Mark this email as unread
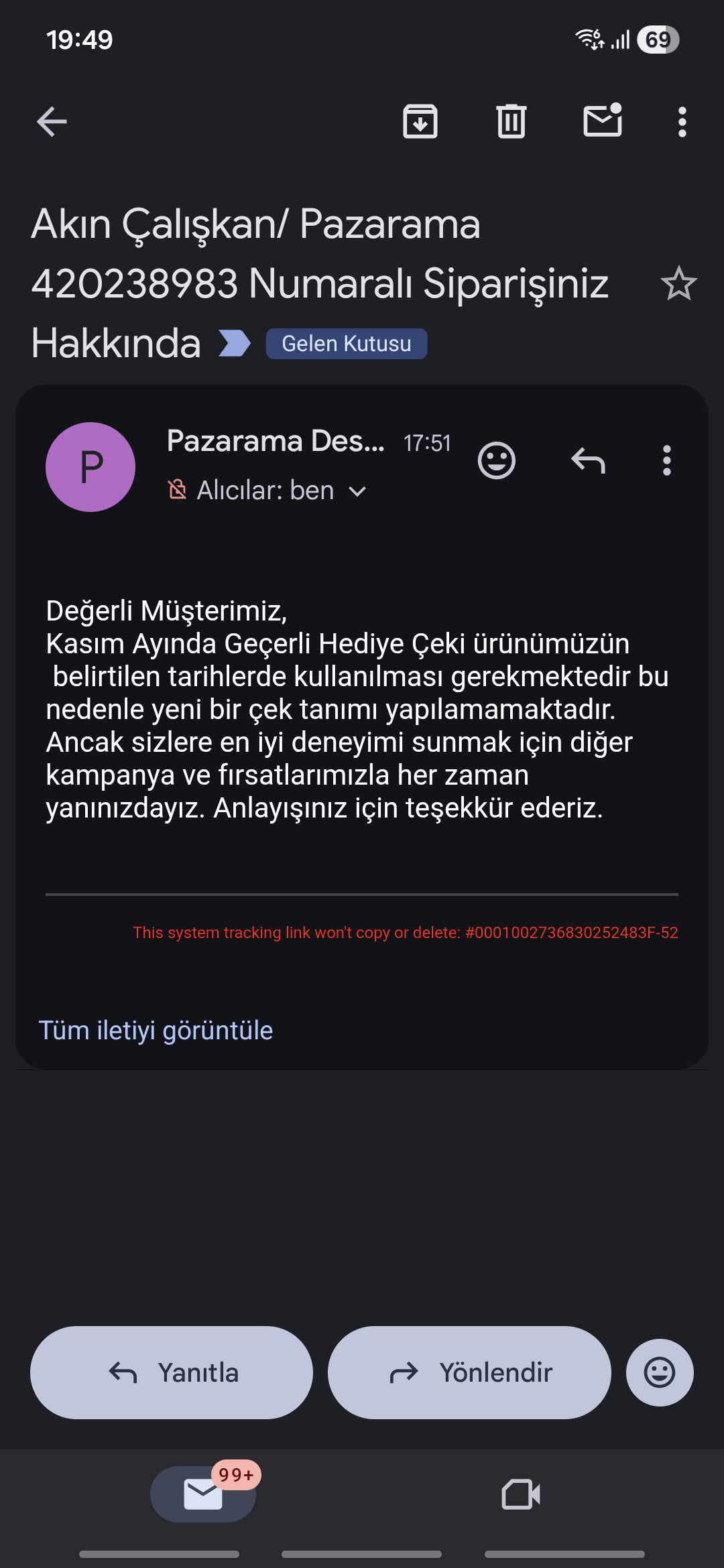 603,122
